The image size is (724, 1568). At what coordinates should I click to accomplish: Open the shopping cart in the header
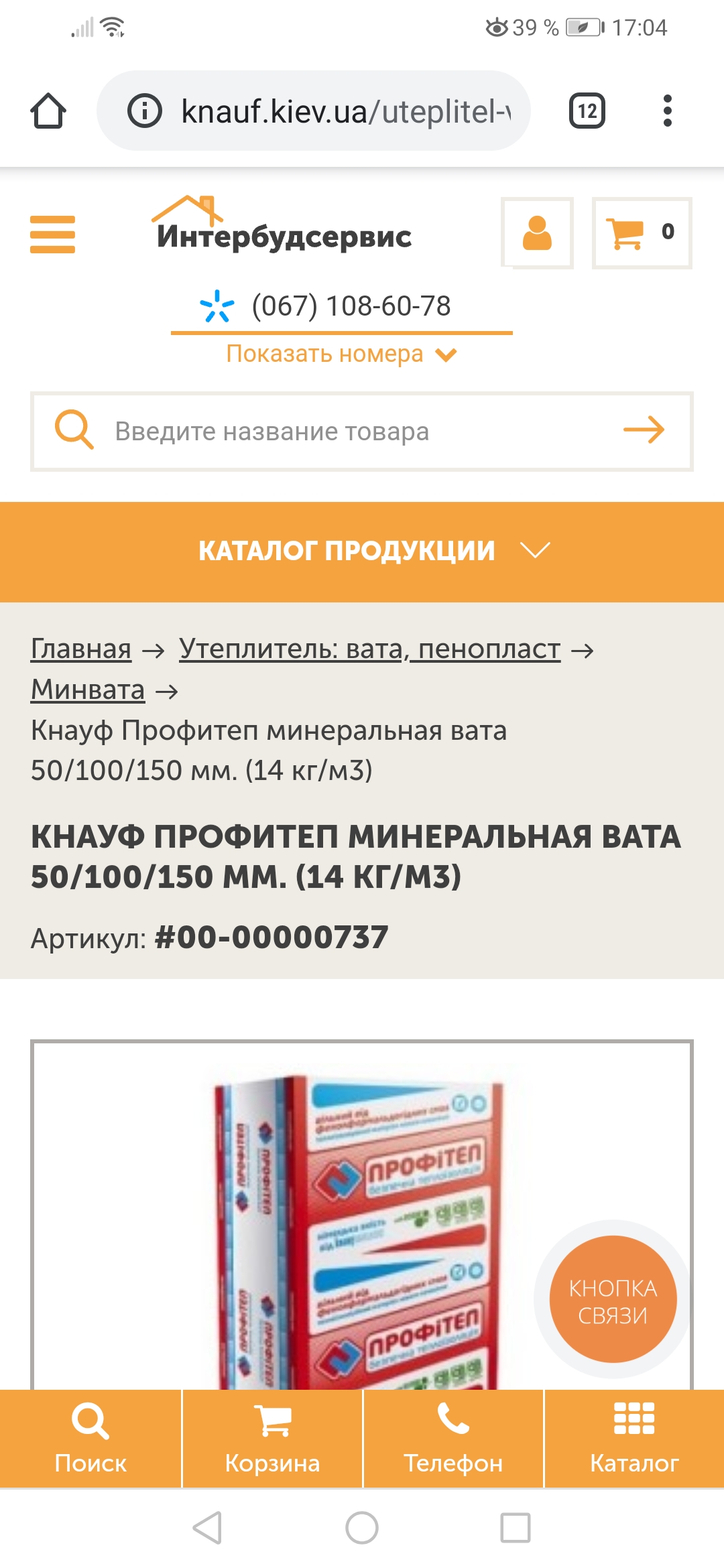[642, 233]
